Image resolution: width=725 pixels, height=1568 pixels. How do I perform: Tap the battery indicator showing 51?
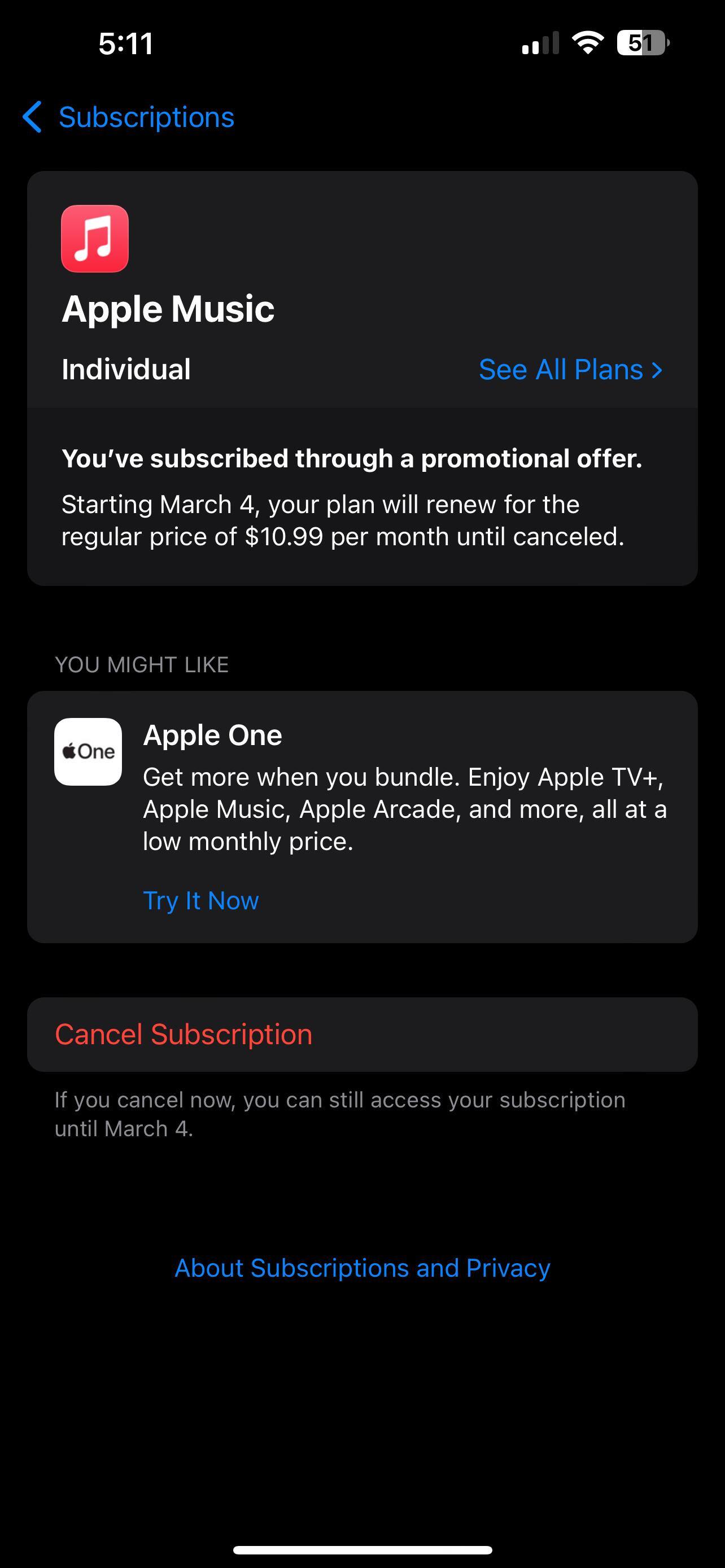(x=640, y=42)
